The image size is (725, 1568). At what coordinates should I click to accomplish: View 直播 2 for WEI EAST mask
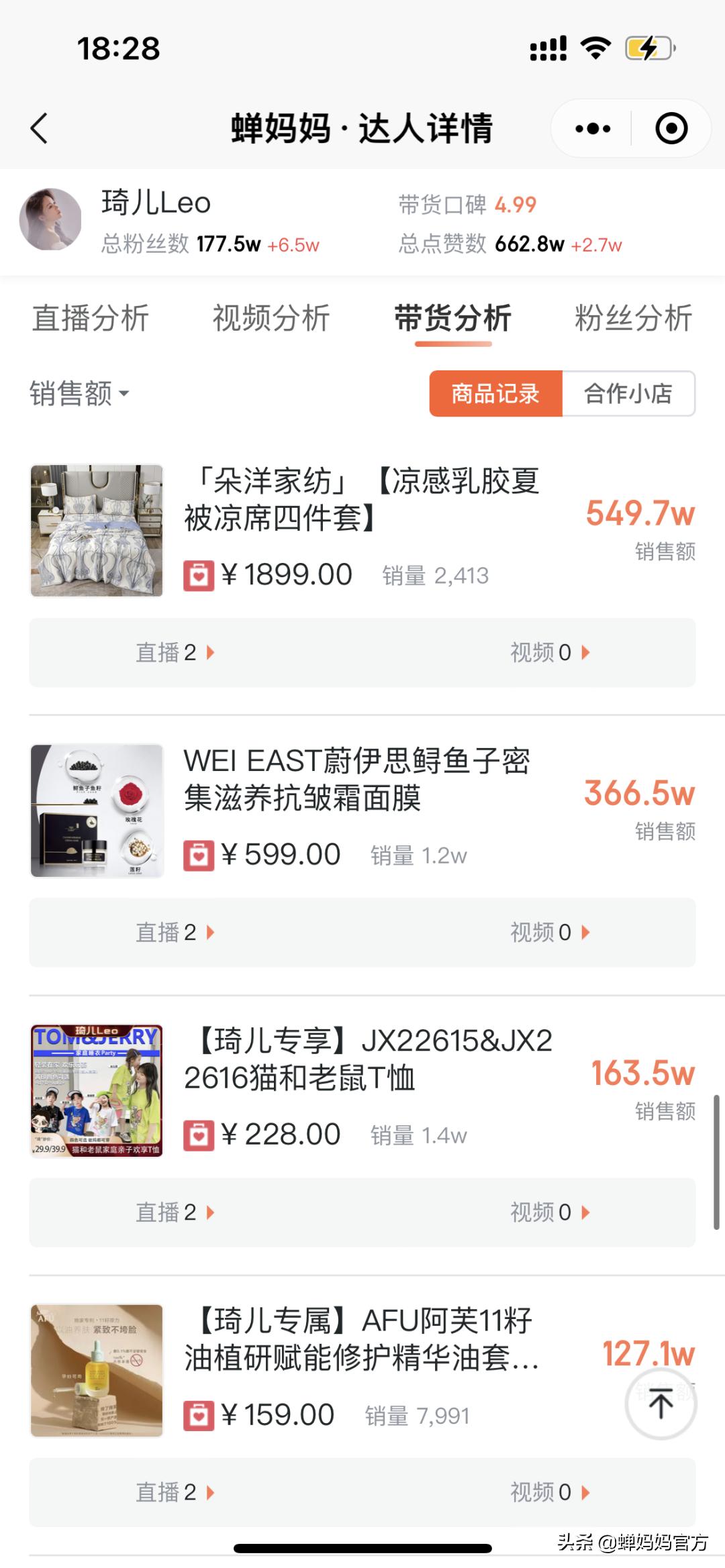click(x=175, y=932)
